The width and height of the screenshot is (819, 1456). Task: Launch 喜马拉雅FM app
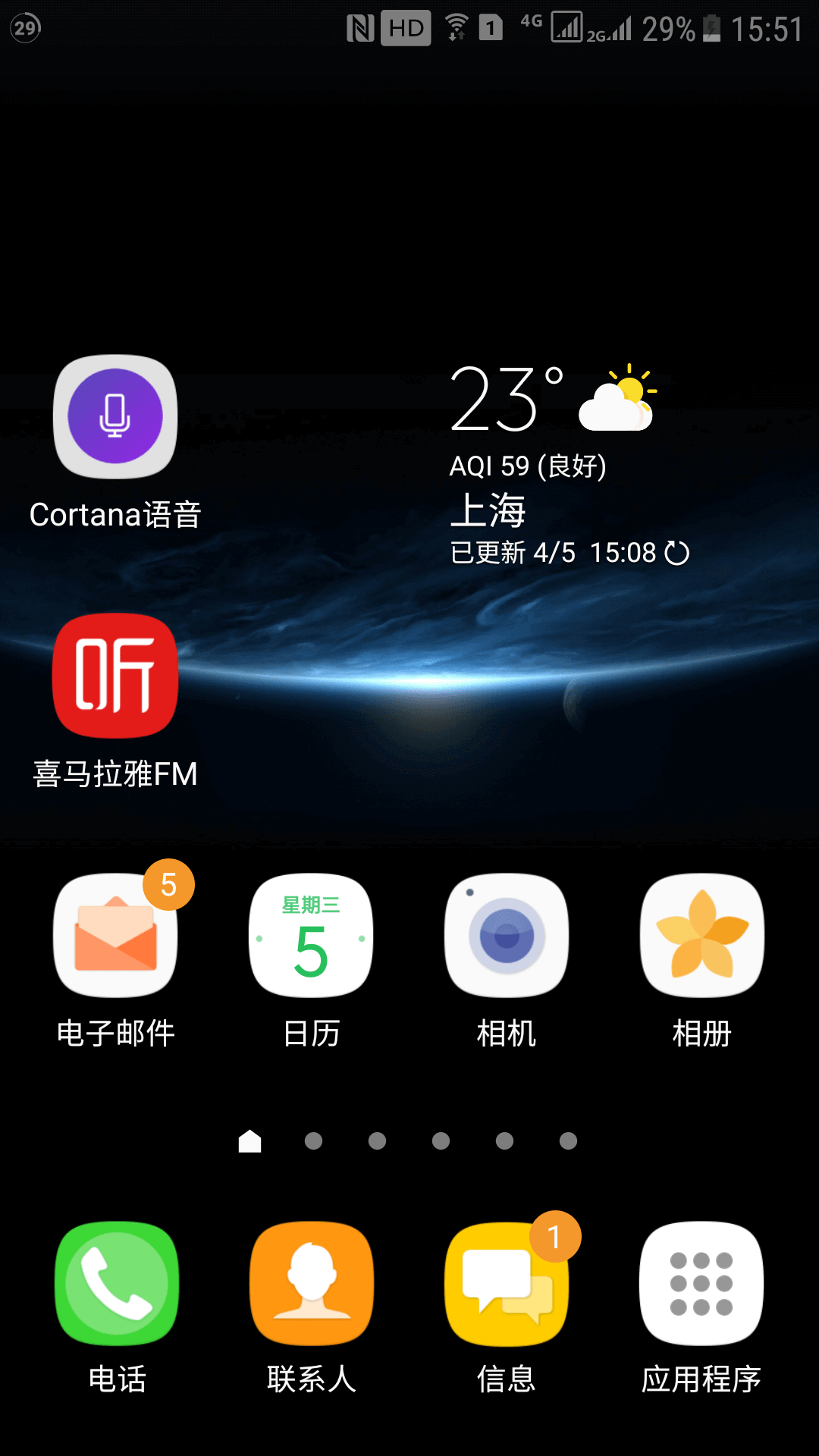pos(115,676)
